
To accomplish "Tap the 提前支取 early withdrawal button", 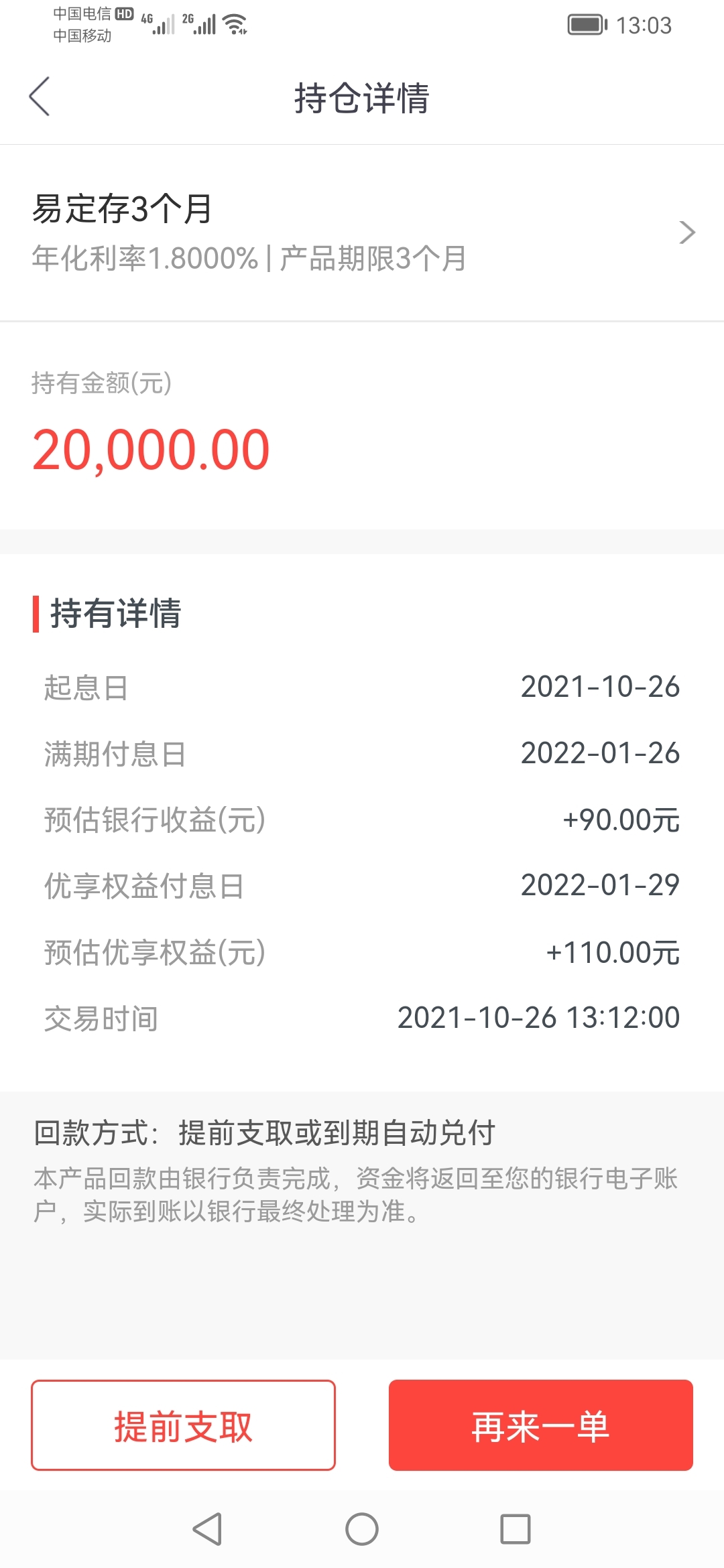I will pyautogui.click(x=183, y=1425).
